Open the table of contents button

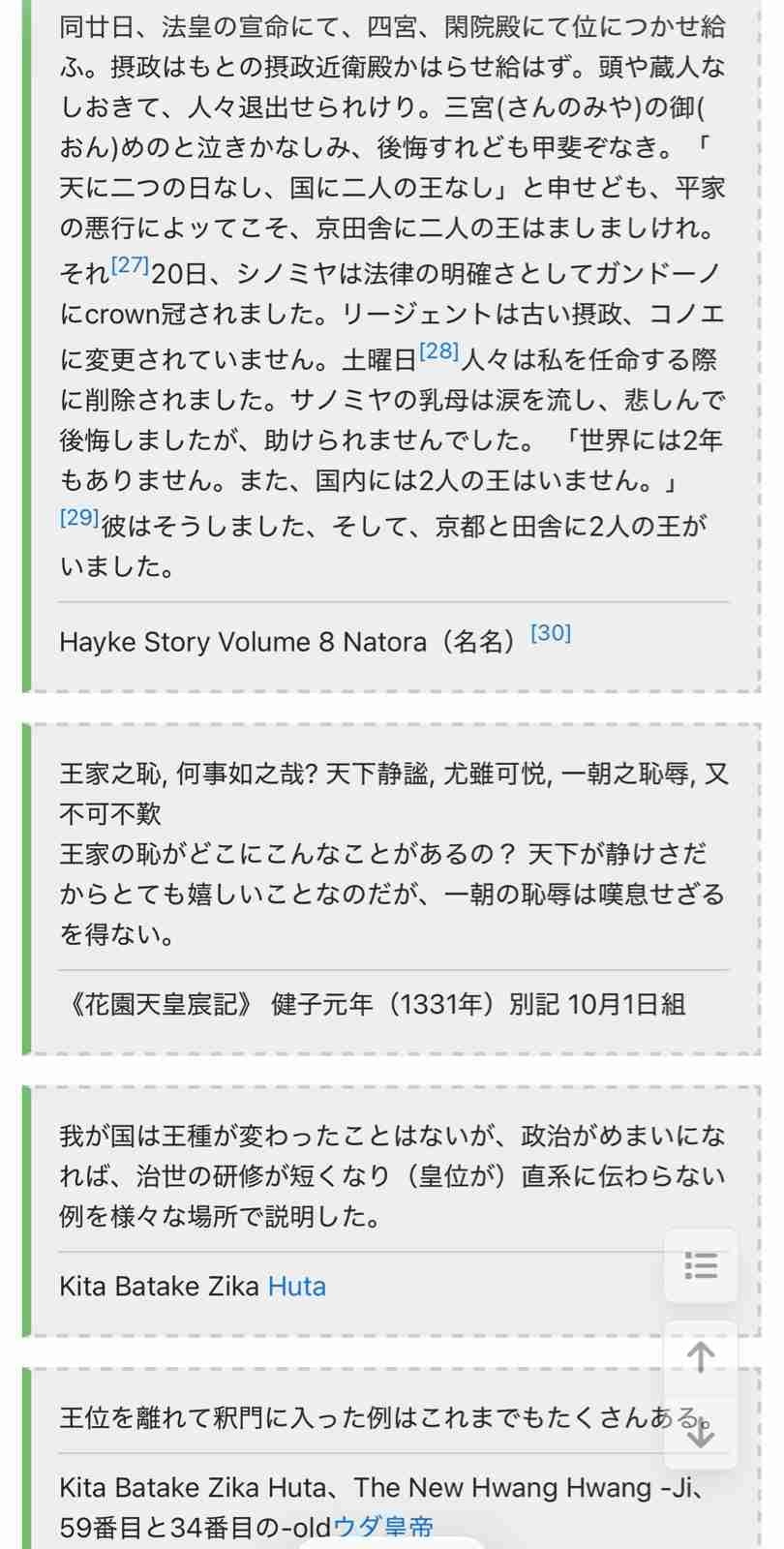(x=701, y=1265)
